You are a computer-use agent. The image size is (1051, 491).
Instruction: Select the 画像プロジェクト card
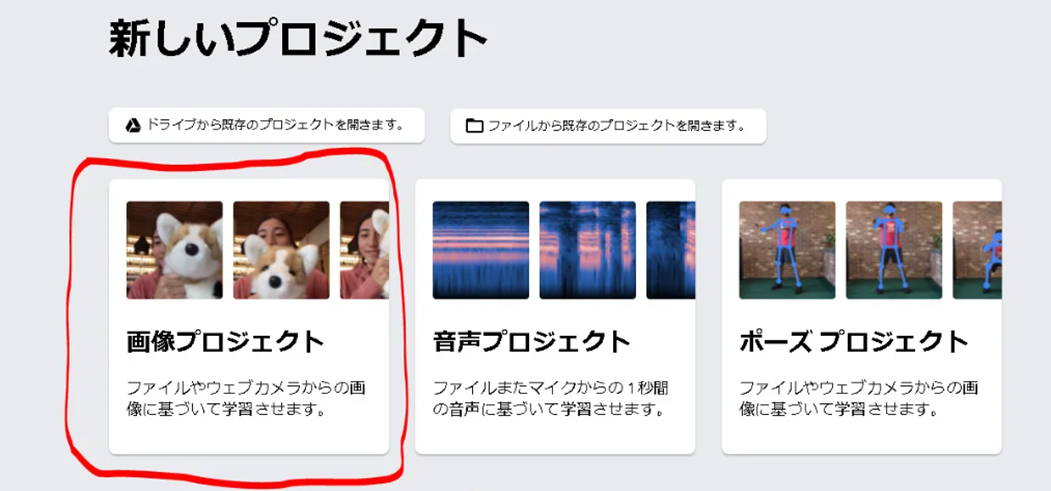point(248,317)
